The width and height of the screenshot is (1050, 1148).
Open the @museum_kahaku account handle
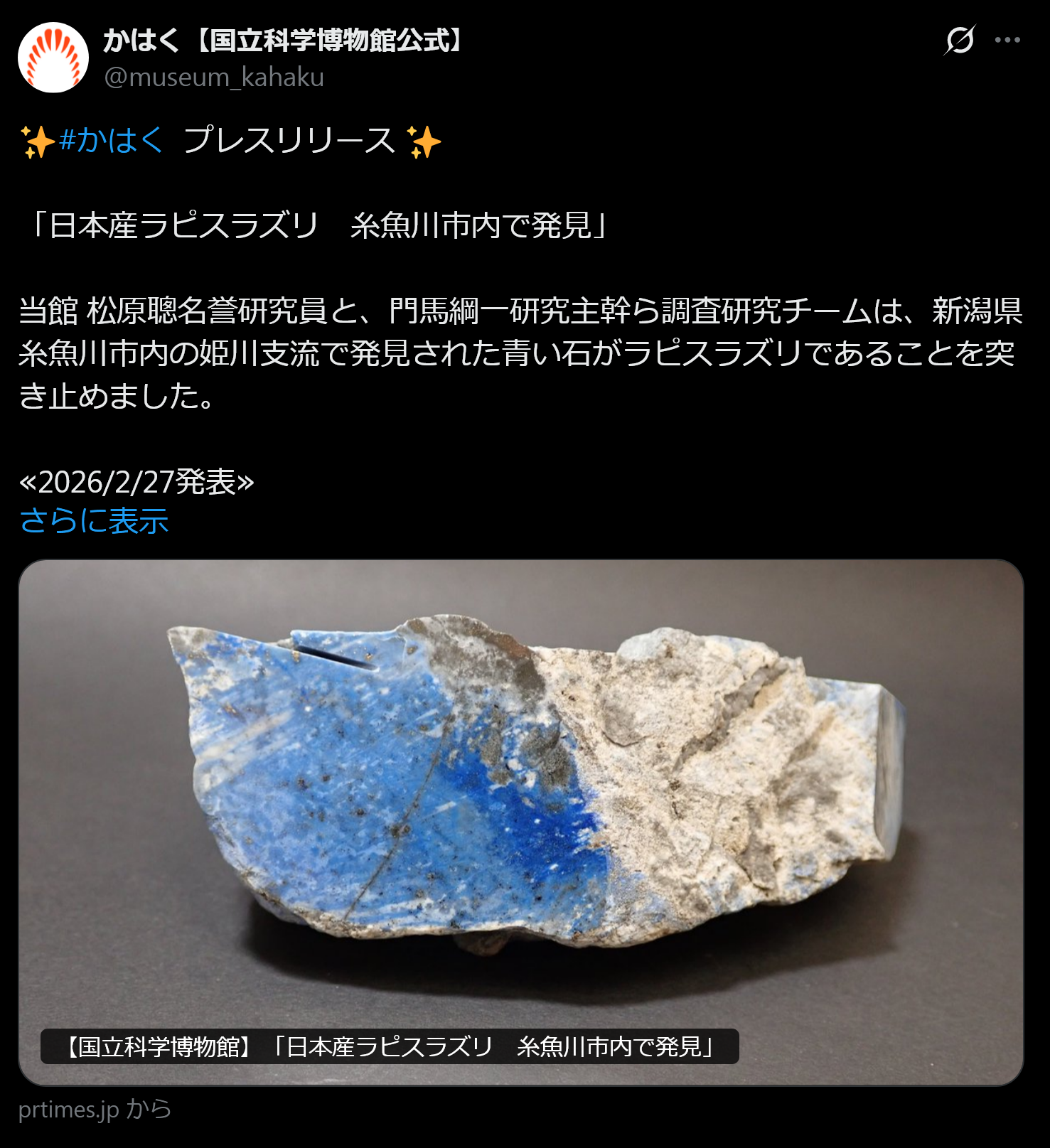click(x=213, y=77)
